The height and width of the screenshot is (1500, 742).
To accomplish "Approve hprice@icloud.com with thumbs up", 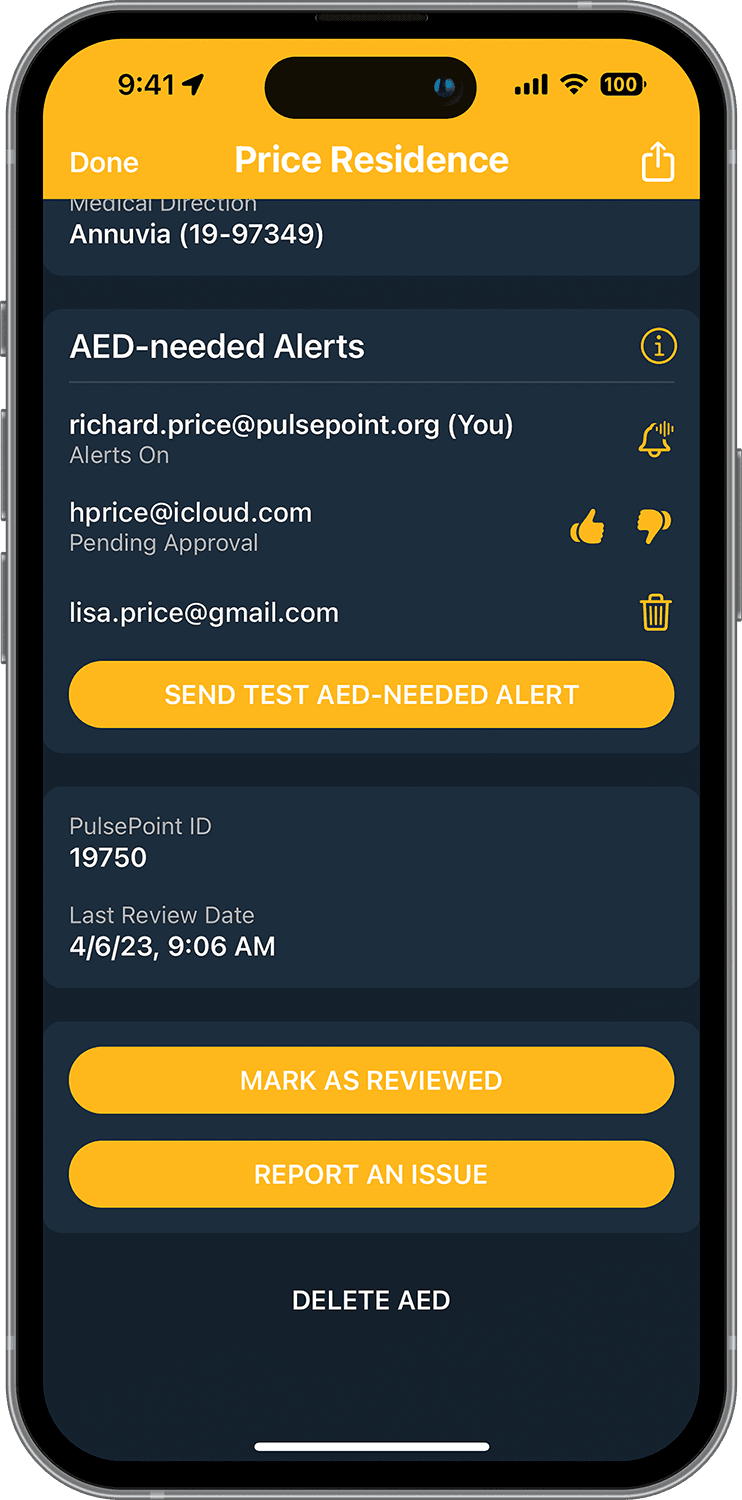I will (x=588, y=526).
